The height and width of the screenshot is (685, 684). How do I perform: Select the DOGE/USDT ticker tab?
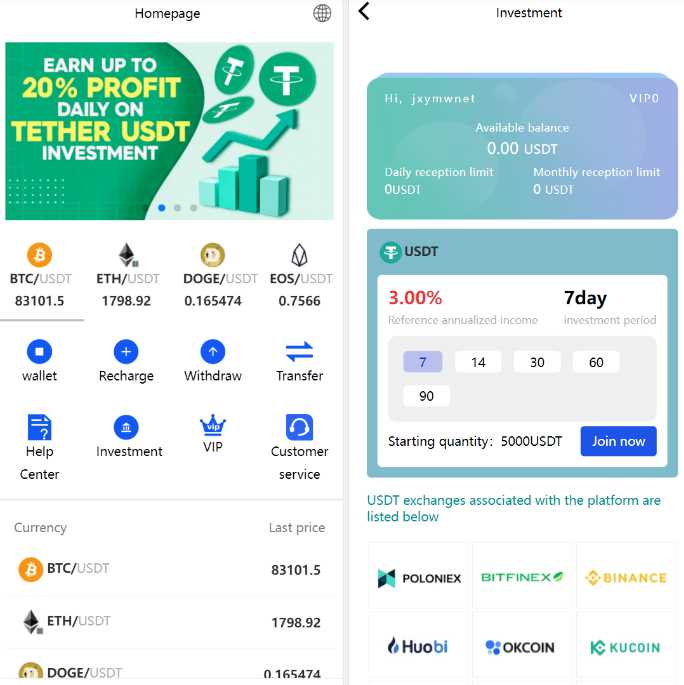pos(213,277)
